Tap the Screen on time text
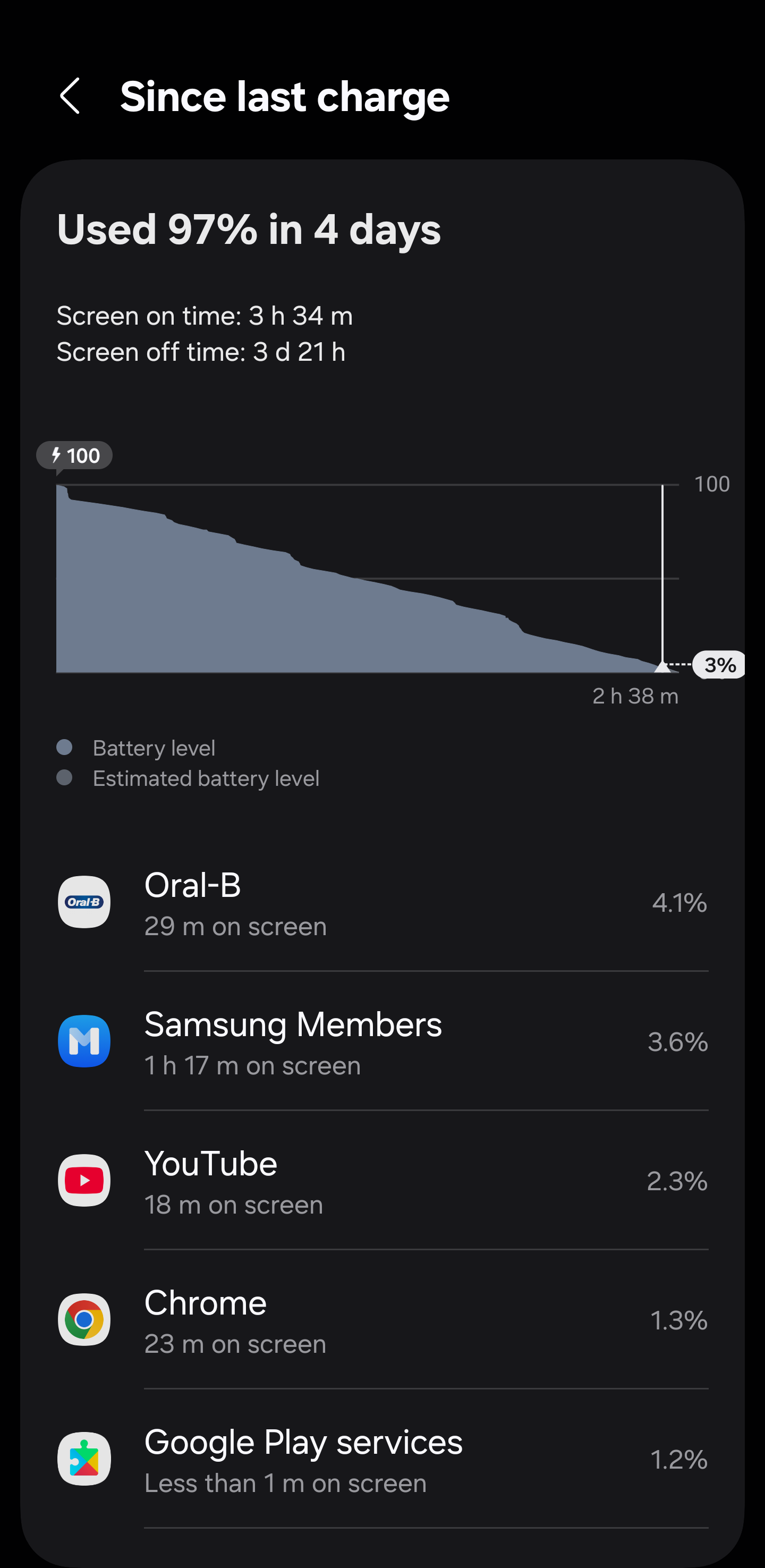 pos(205,316)
